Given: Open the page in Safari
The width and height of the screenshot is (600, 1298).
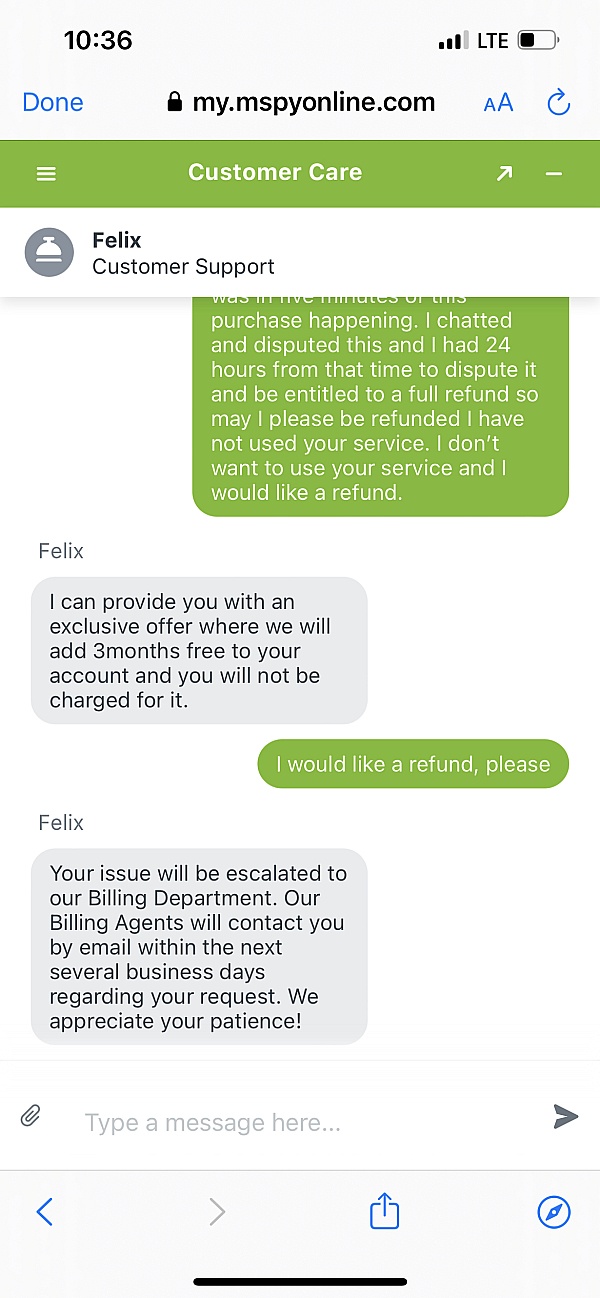Looking at the screenshot, I should pyautogui.click(x=553, y=1212).
